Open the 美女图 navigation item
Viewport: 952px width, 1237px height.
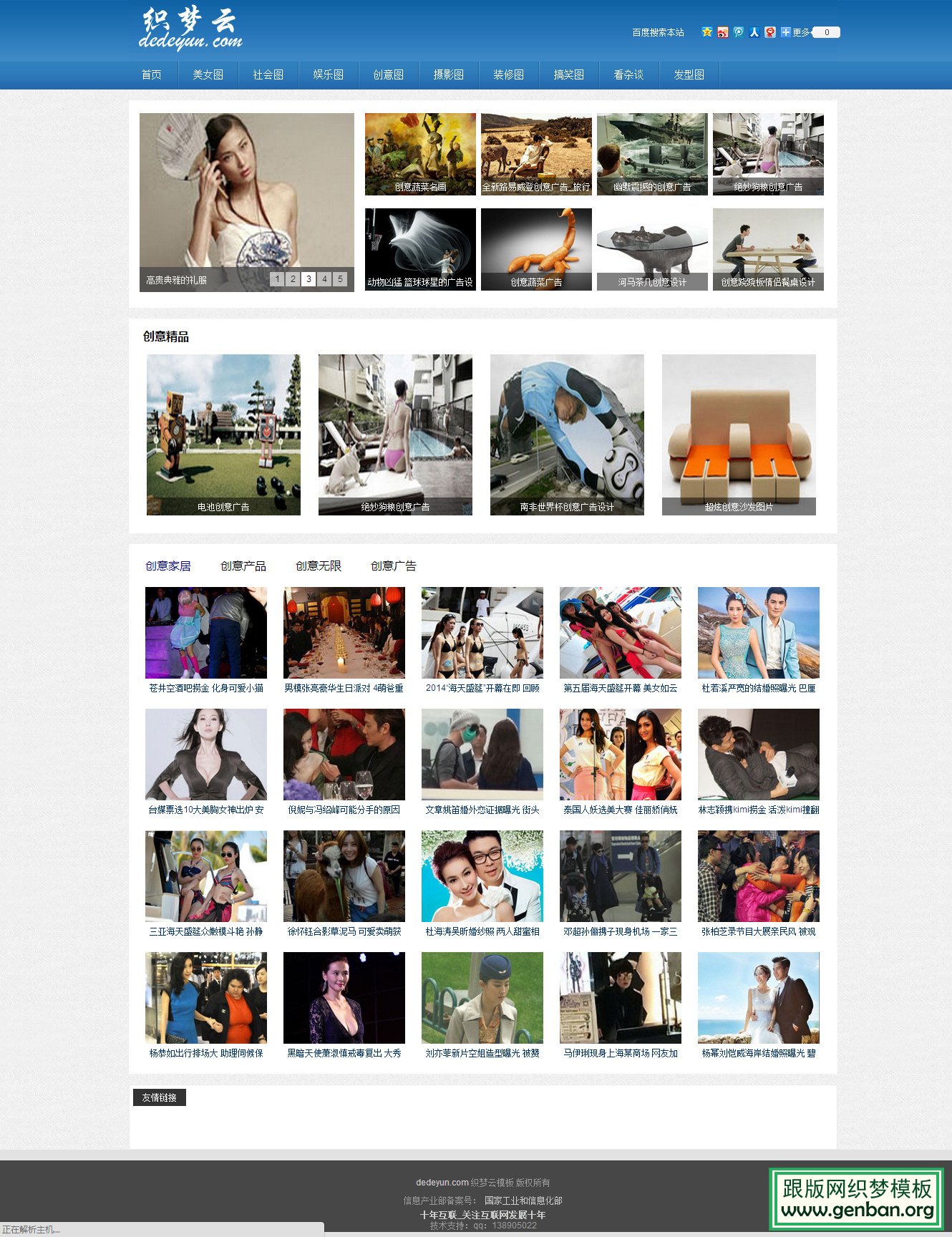pos(208,74)
